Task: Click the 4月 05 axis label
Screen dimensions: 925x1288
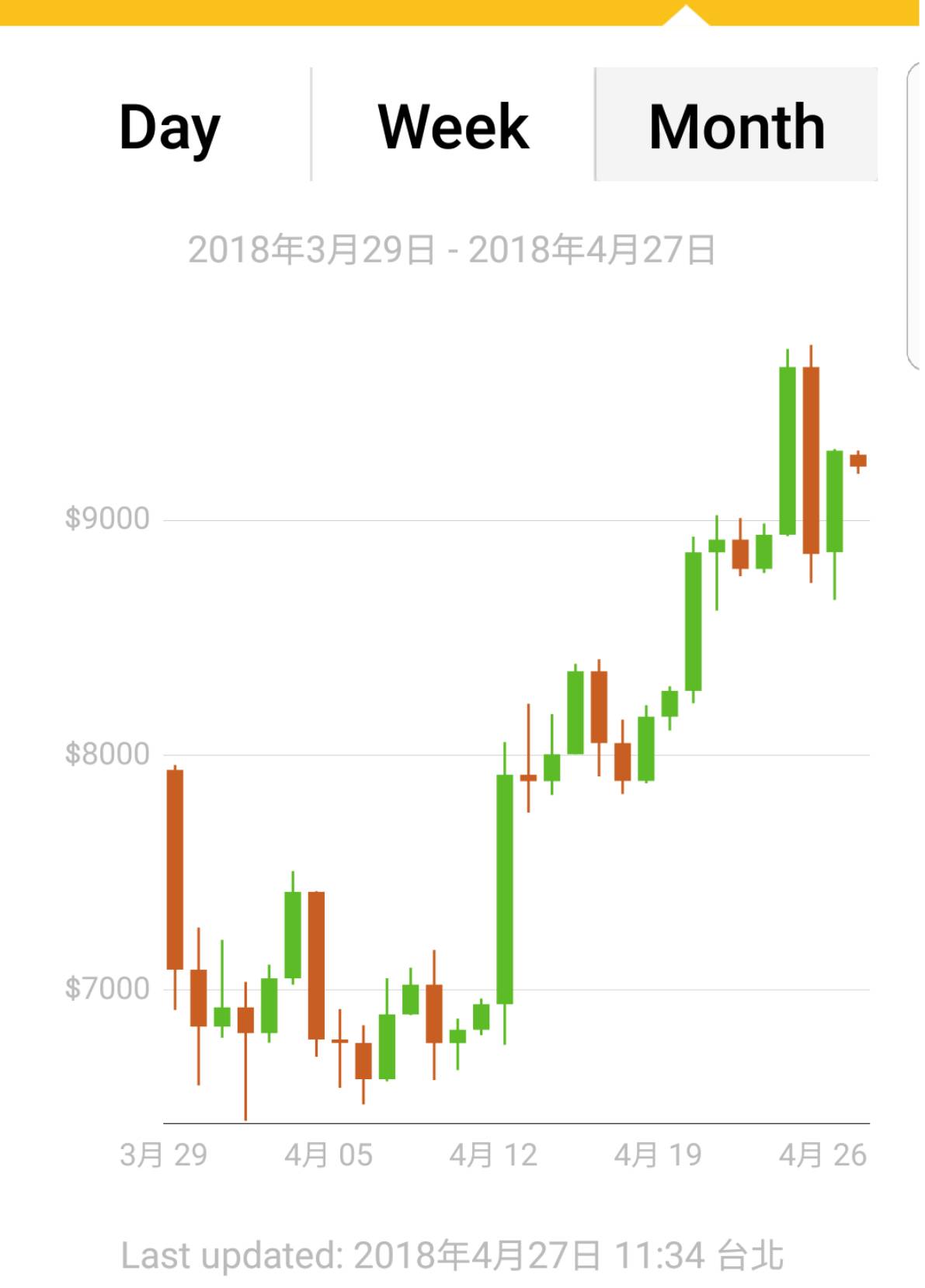Action: click(x=329, y=1156)
